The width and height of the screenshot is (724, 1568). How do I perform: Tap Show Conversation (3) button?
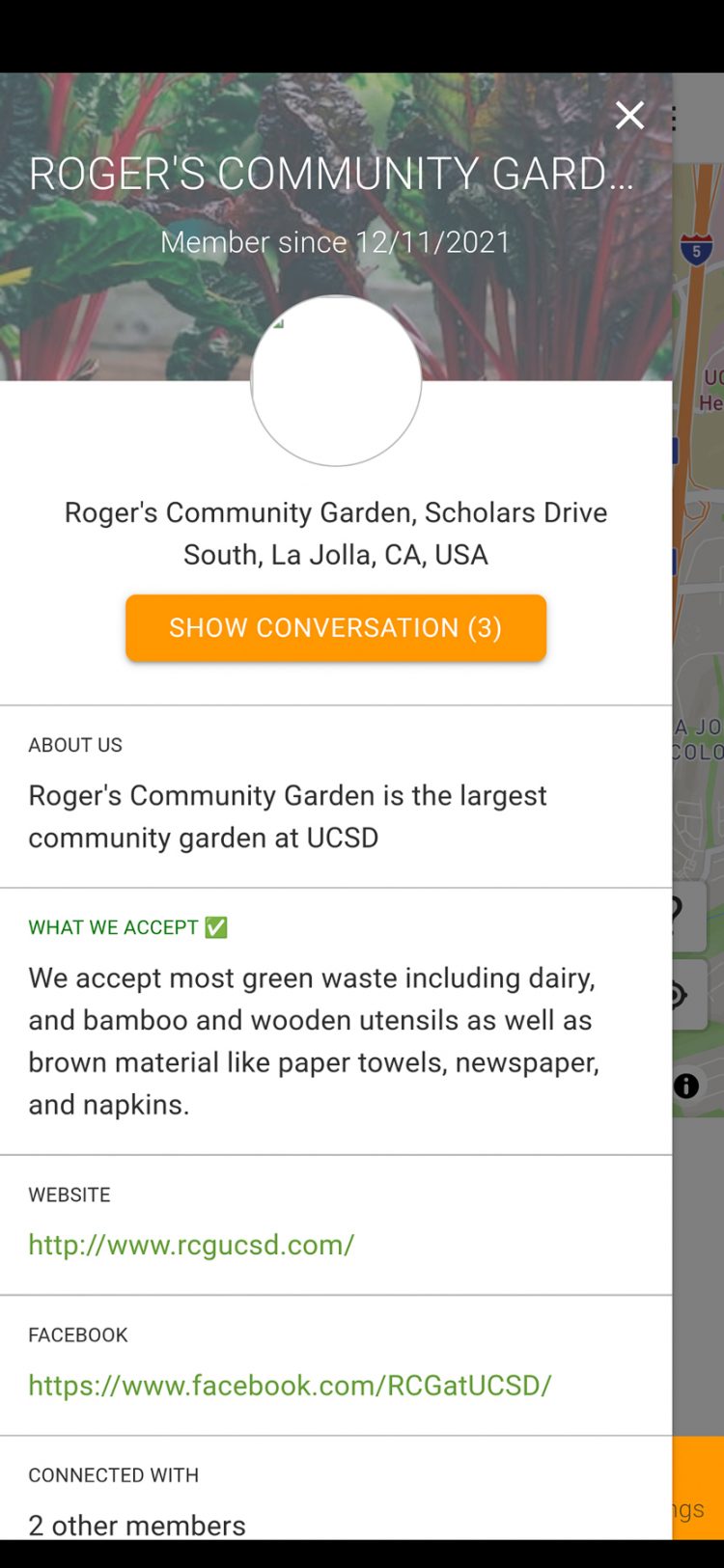336,628
